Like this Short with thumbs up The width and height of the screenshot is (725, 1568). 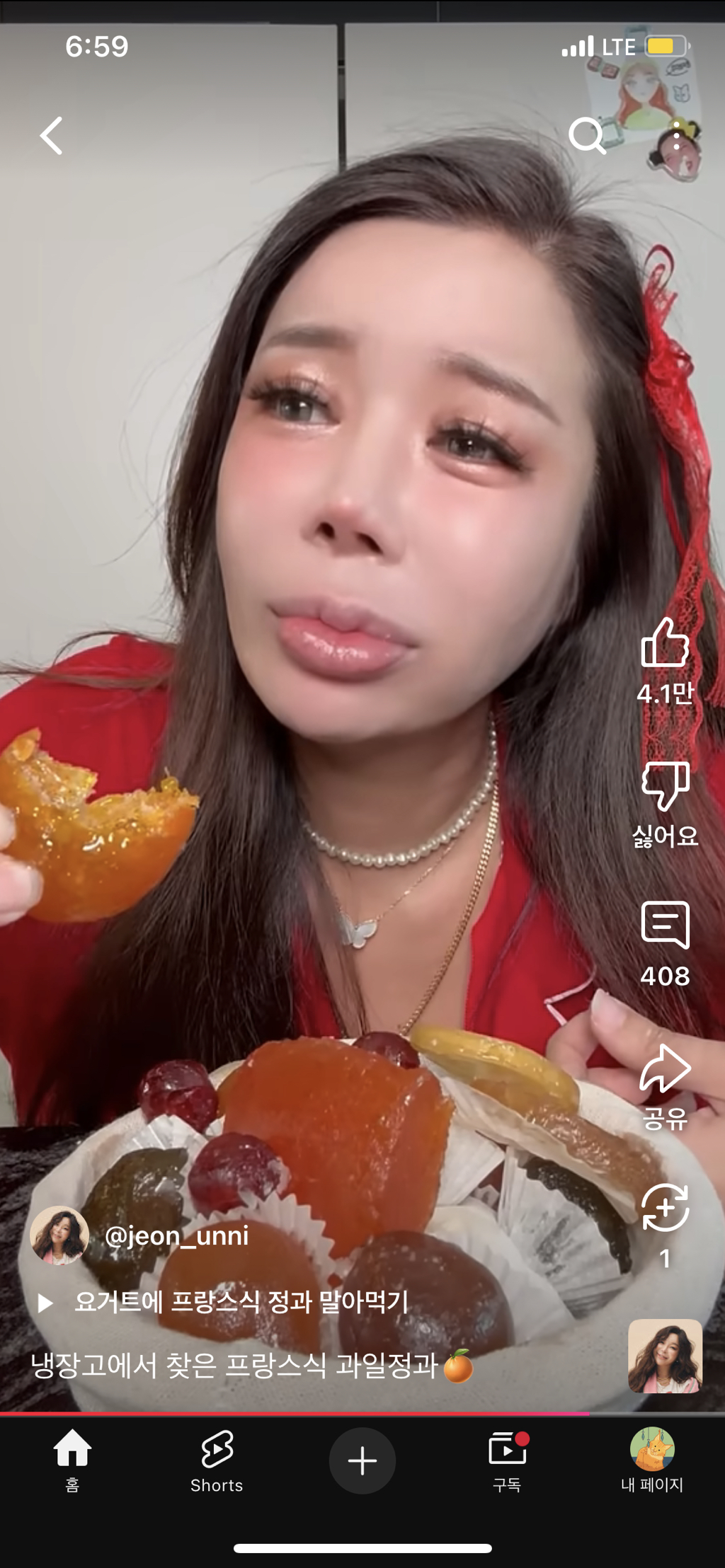click(x=665, y=643)
